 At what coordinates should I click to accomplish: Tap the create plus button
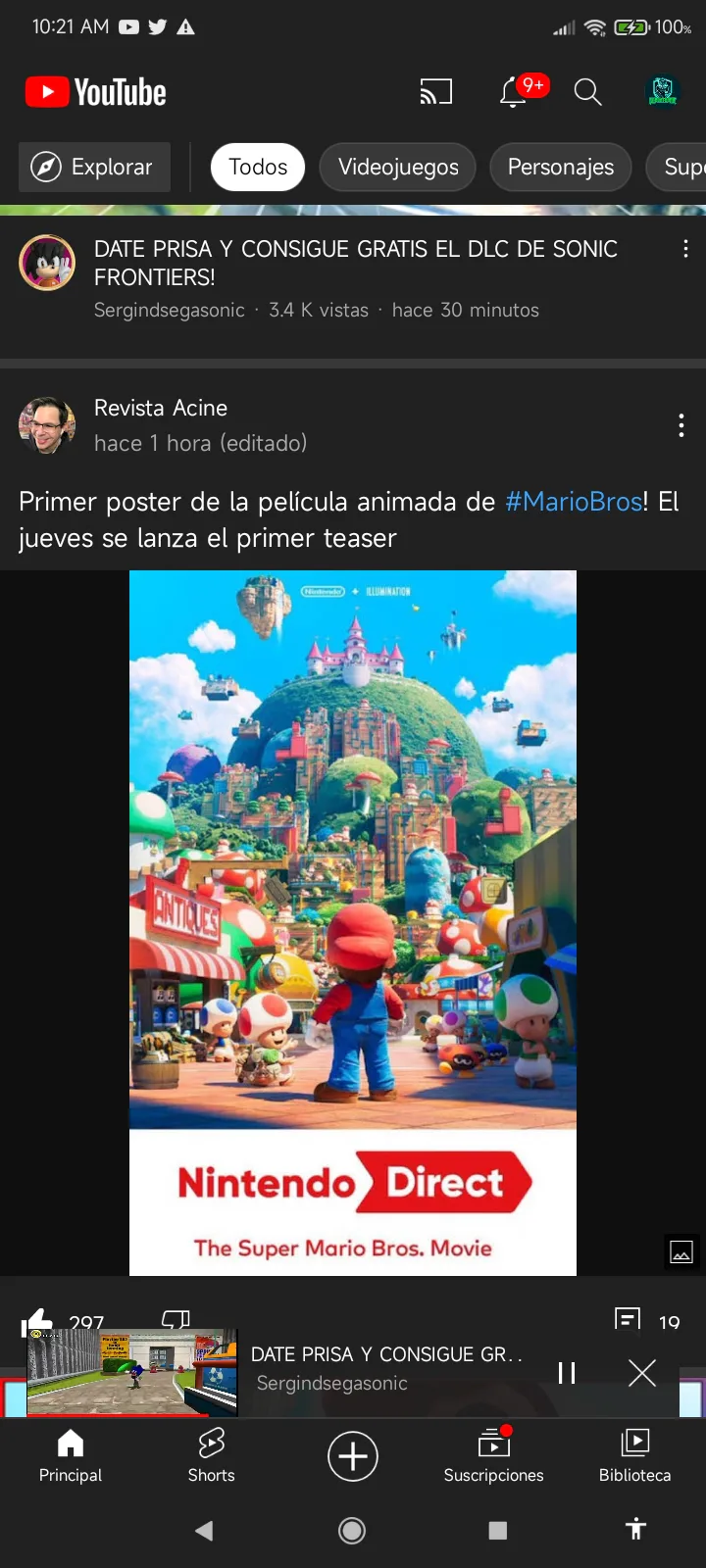pos(353,1456)
